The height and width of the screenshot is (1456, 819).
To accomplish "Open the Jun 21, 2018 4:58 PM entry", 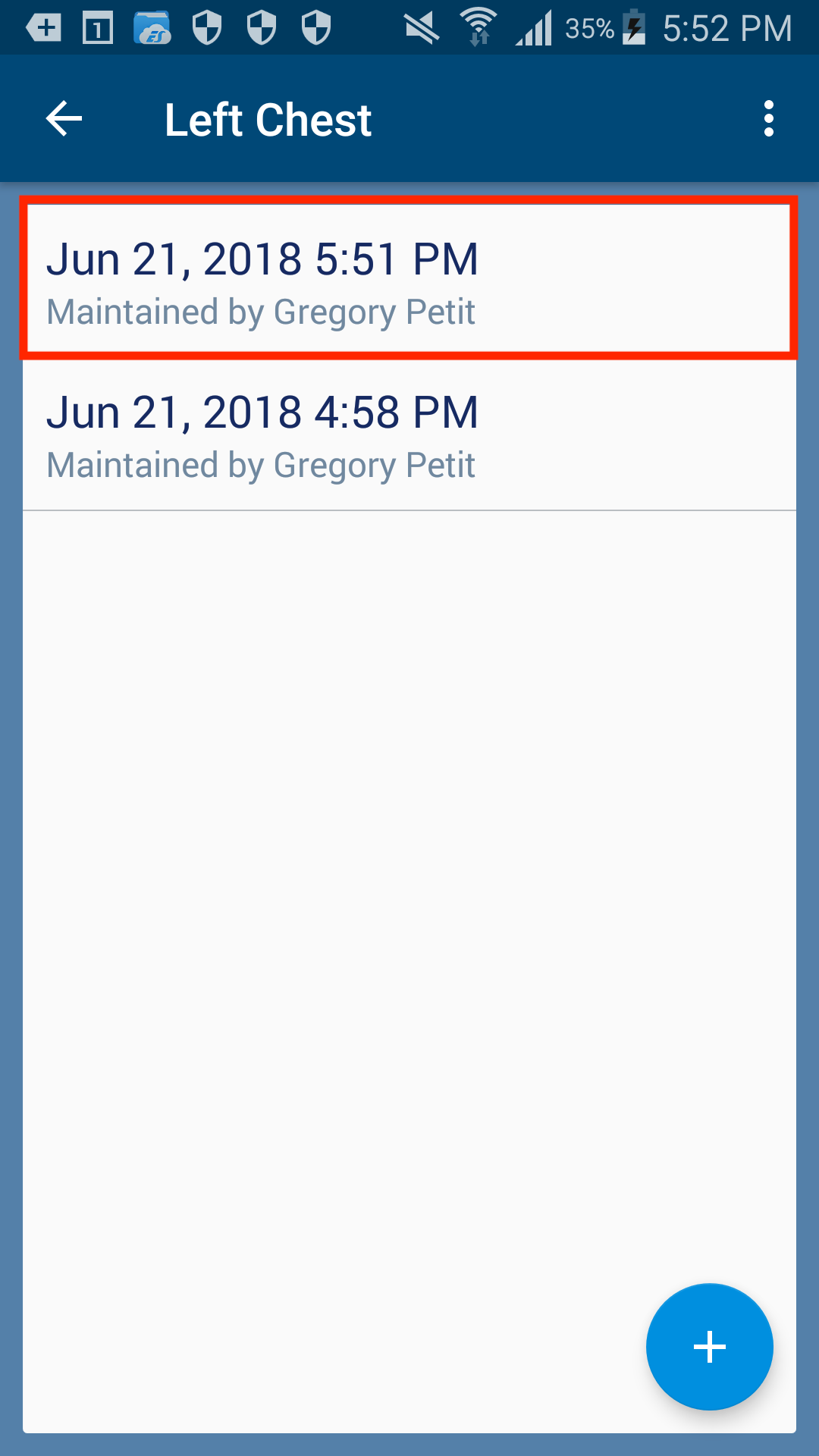I will pyautogui.click(x=408, y=435).
